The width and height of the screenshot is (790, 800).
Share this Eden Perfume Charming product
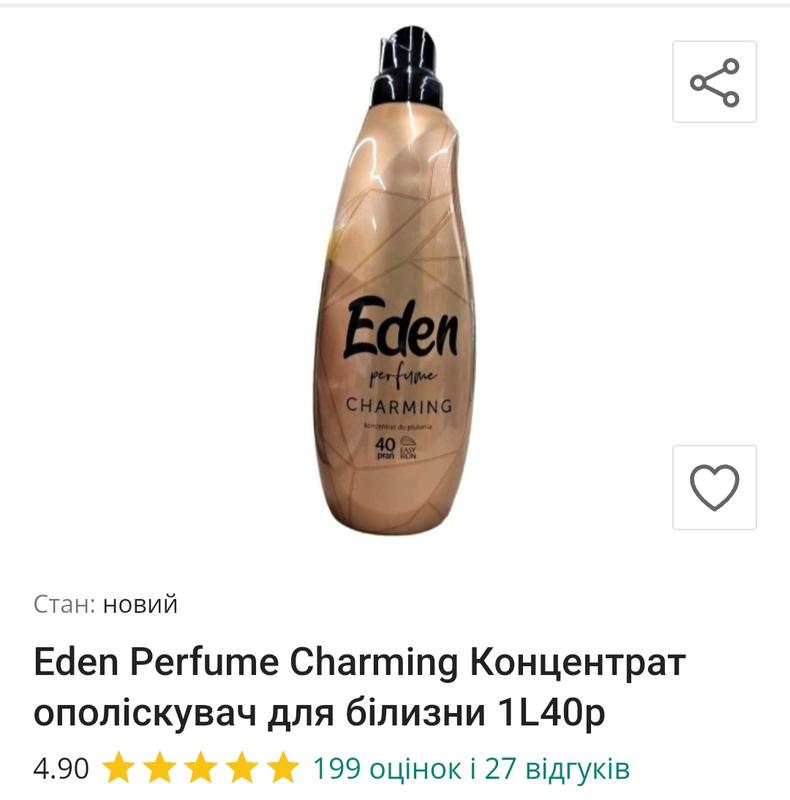point(714,82)
